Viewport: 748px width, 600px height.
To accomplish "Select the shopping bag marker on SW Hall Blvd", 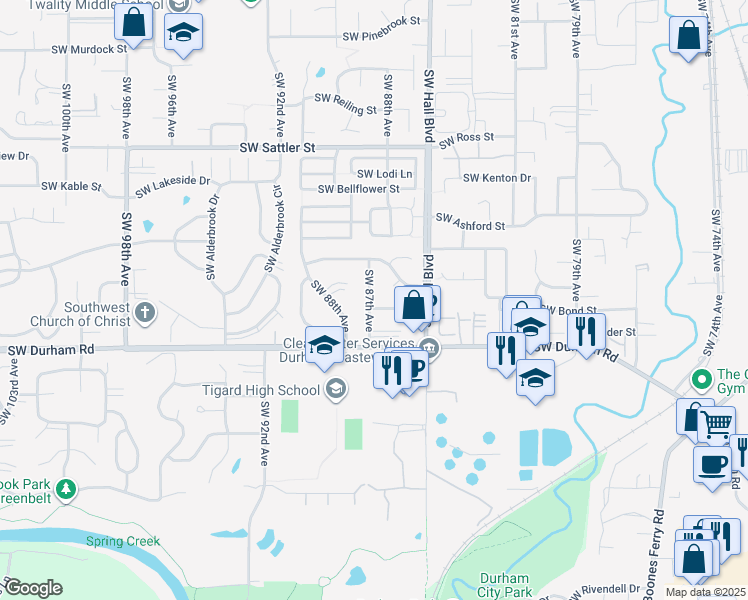I will (413, 305).
